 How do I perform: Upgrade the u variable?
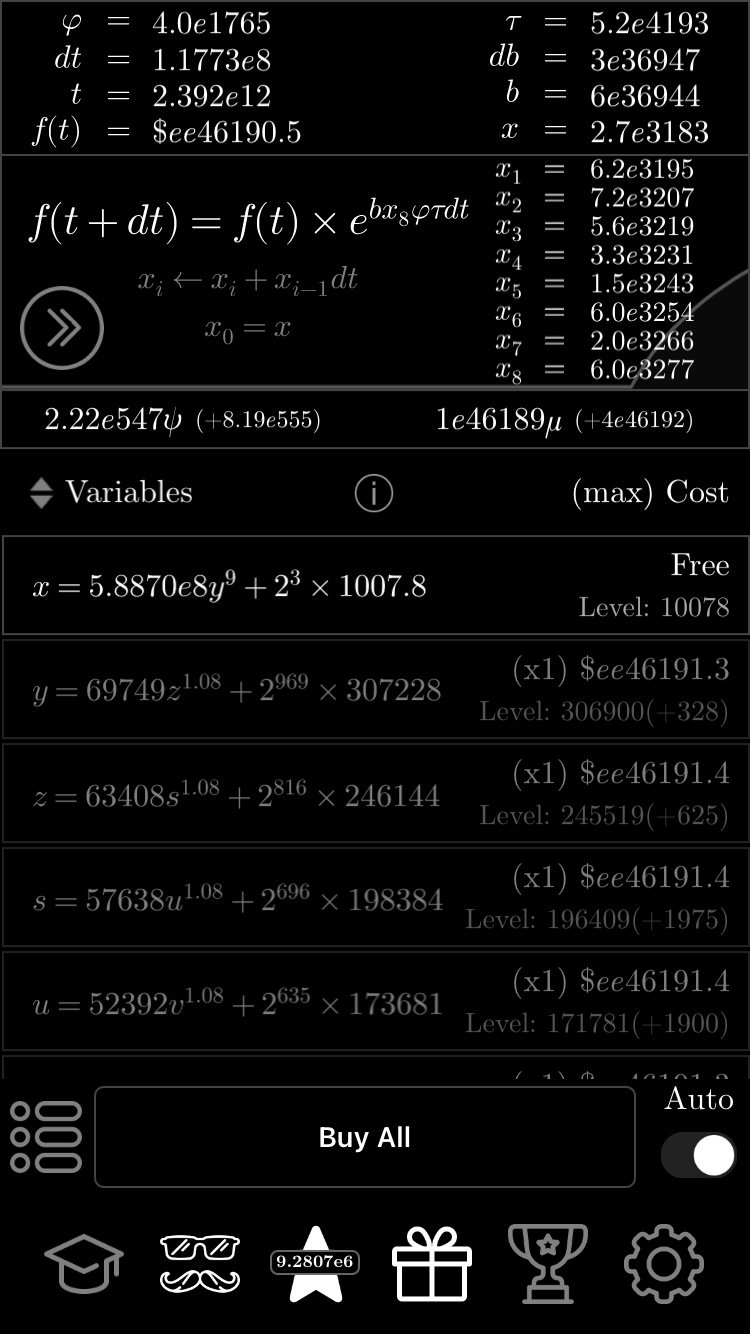(375, 1002)
